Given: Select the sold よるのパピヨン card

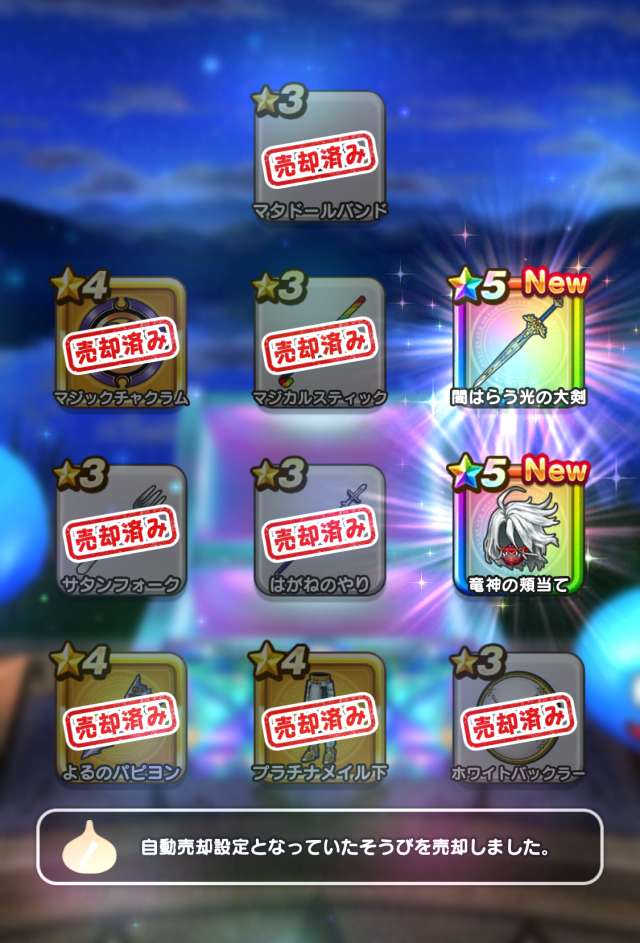Looking at the screenshot, I should 120,716.
